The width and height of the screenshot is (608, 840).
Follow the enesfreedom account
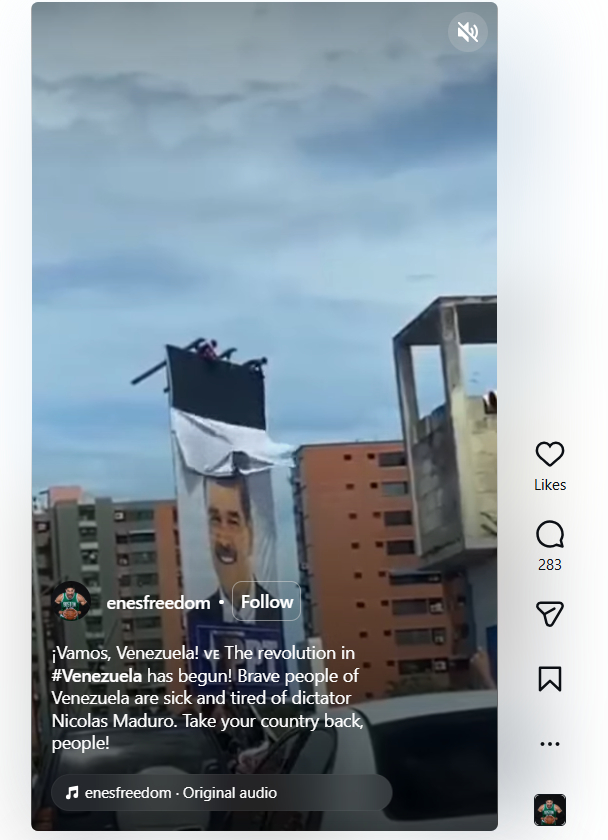coord(267,602)
